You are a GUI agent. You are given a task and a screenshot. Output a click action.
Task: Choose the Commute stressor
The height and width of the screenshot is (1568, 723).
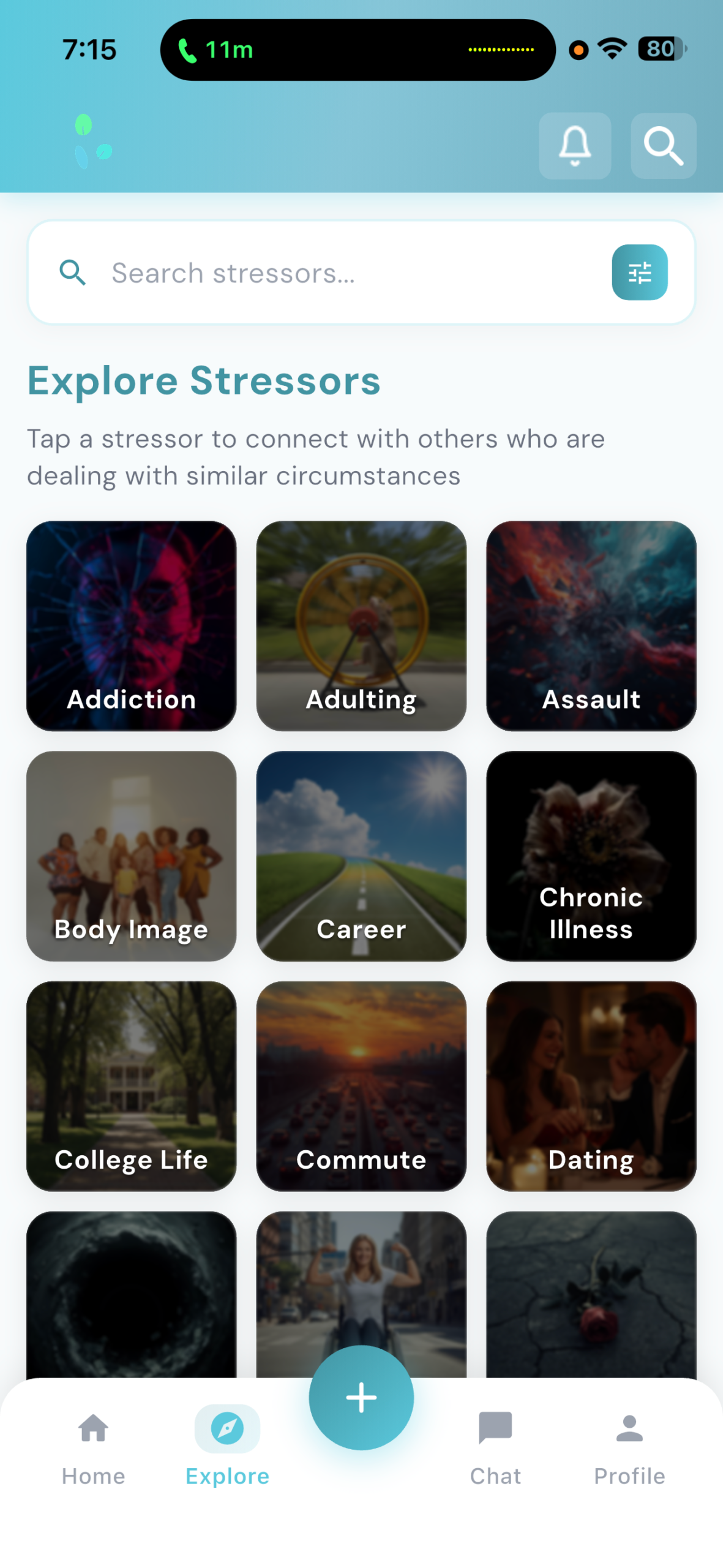[x=361, y=1086]
